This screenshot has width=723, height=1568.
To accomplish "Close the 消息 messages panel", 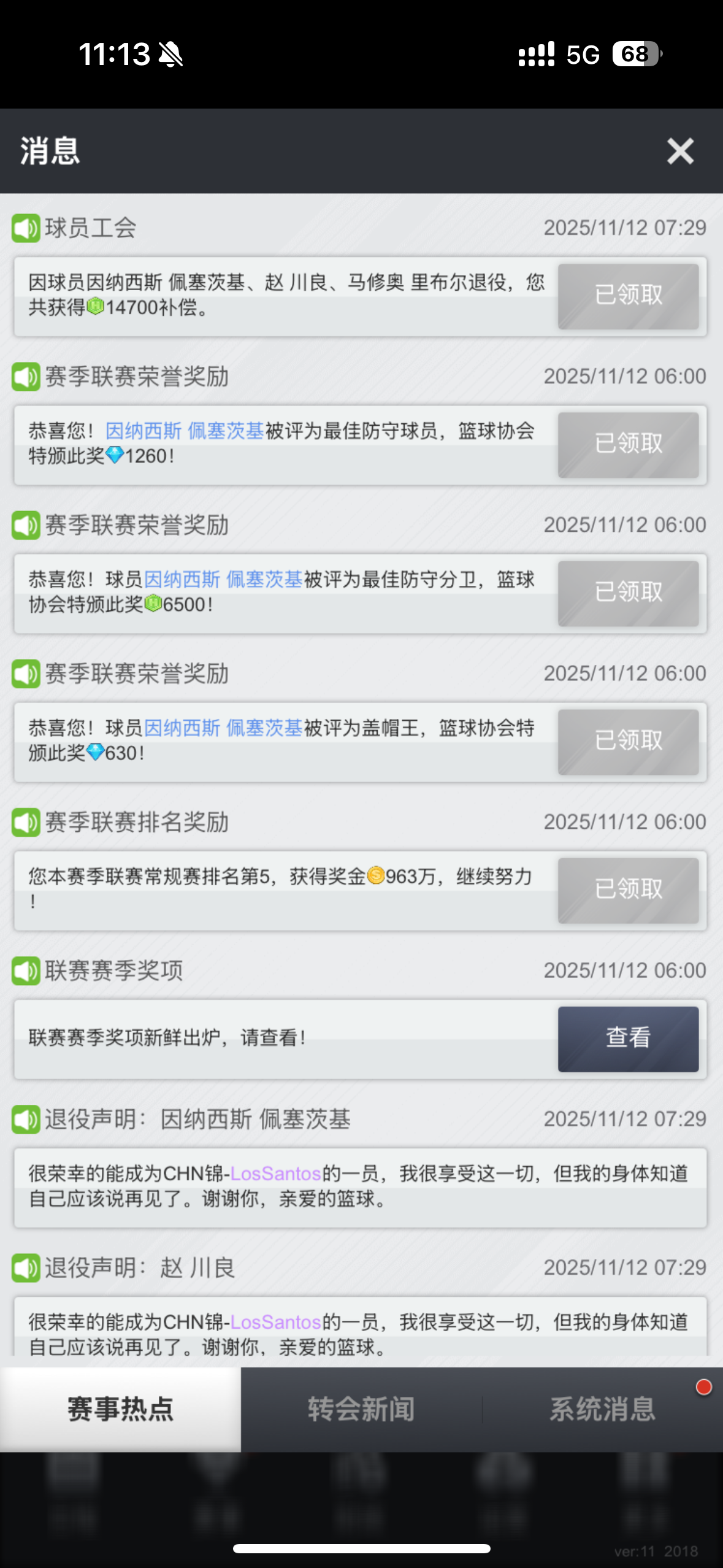I will pos(680,151).
